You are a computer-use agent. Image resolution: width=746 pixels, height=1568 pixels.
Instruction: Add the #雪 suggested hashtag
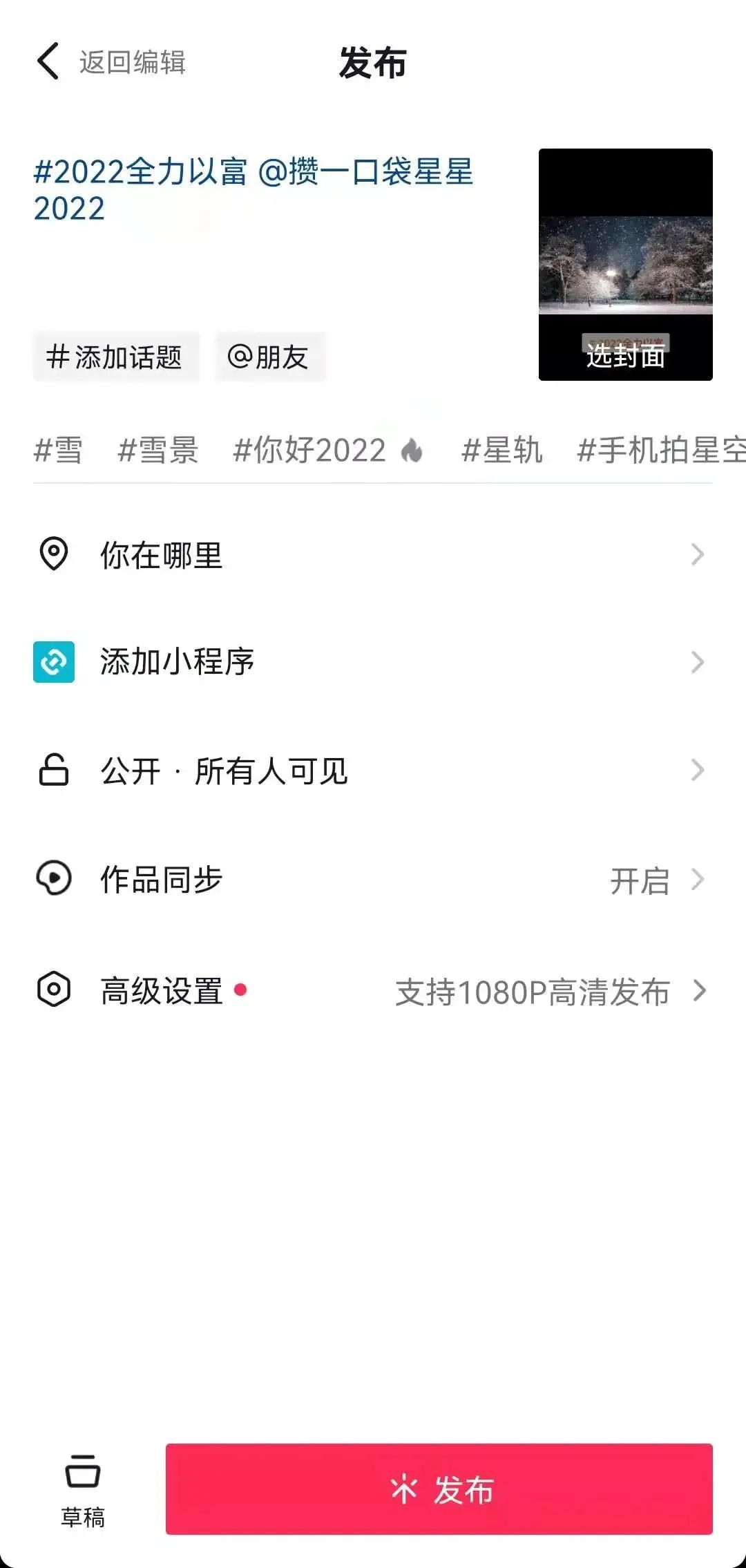pyautogui.click(x=58, y=451)
